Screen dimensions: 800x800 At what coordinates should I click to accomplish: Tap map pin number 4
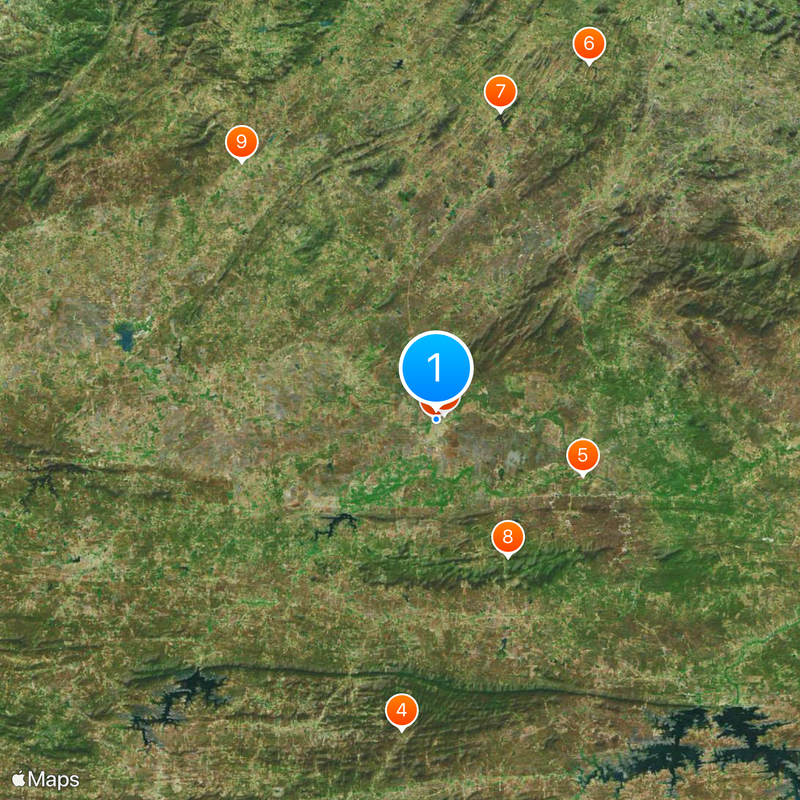coord(402,711)
